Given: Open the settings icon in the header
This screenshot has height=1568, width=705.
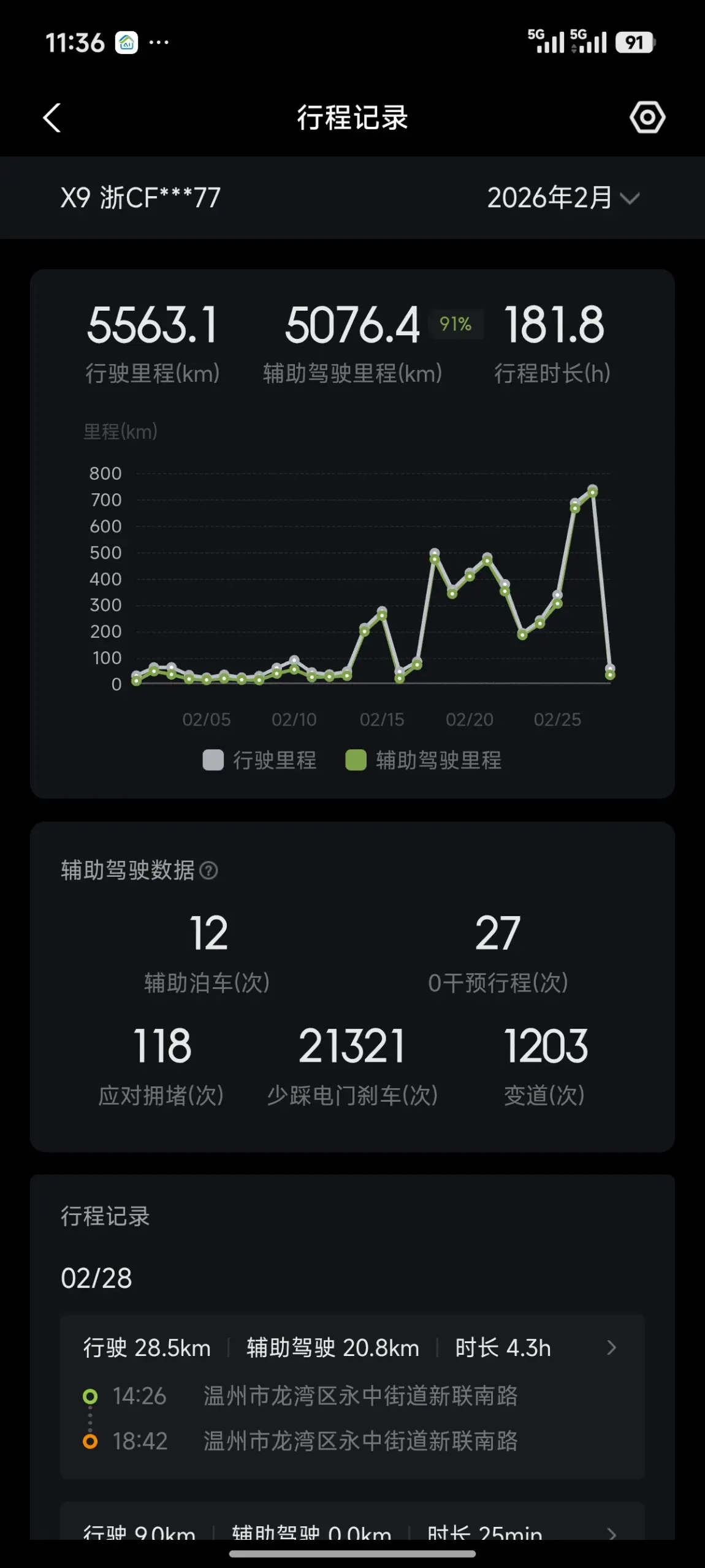Looking at the screenshot, I should tap(647, 117).
